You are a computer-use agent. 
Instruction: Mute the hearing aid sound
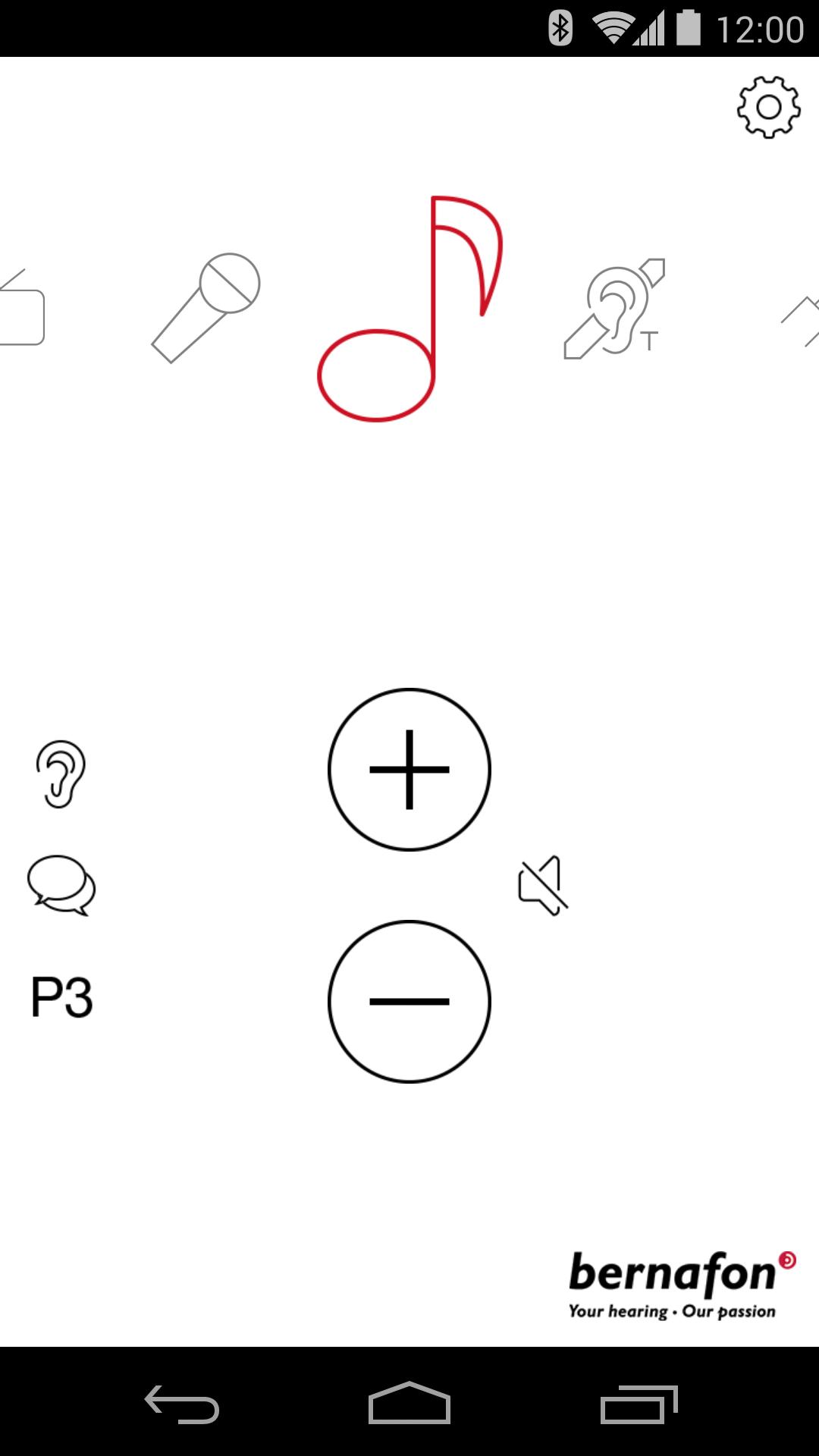(x=543, y=885)
